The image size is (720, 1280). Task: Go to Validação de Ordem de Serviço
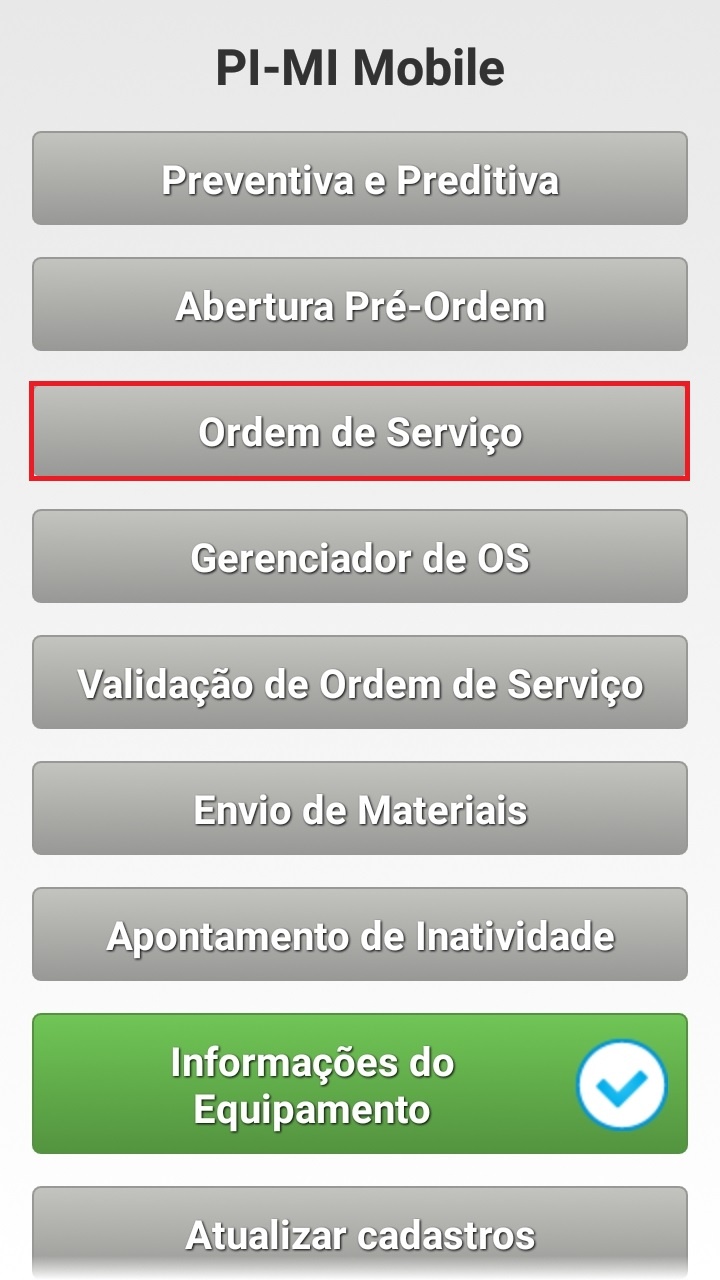(360, 683)
